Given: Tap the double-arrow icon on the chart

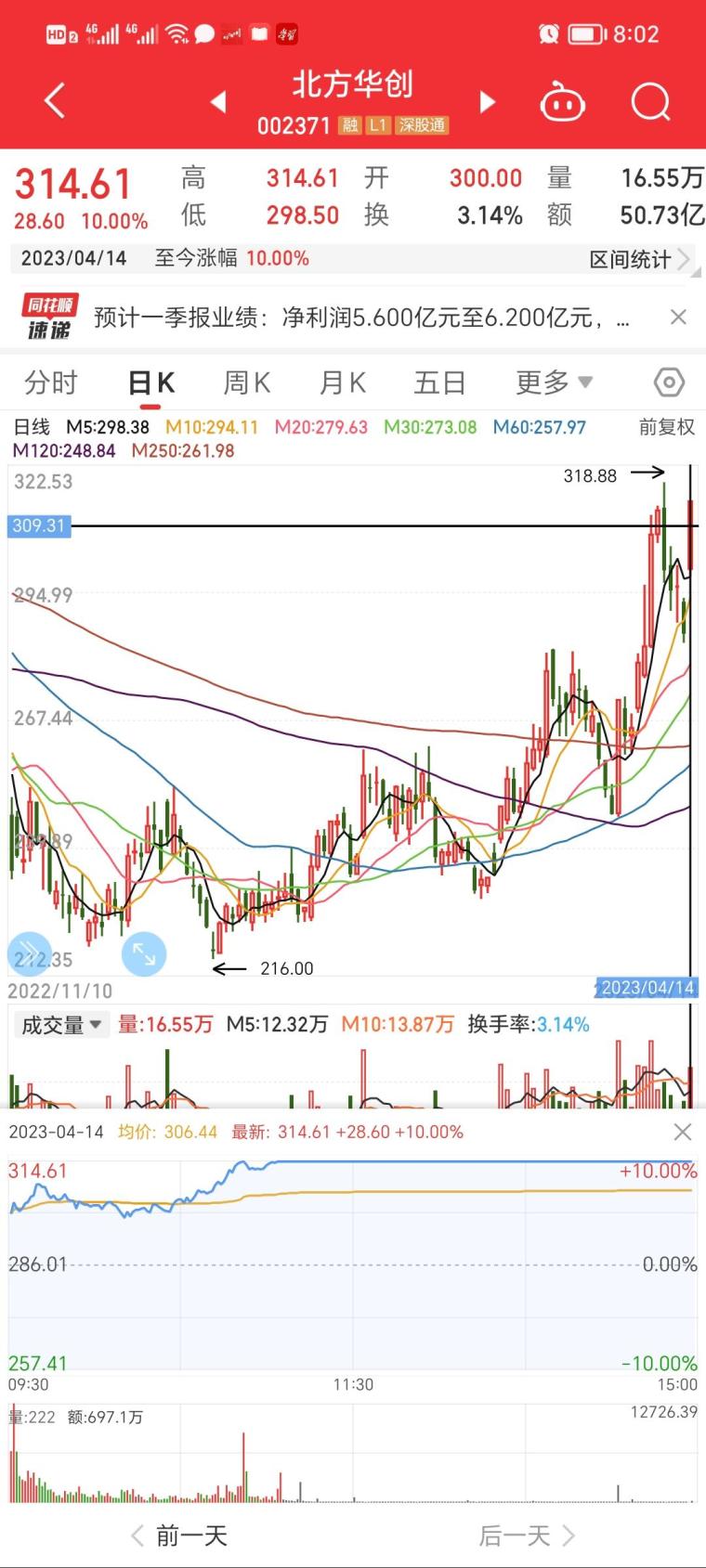Looking at the screenshot, I should click(29, 953).
